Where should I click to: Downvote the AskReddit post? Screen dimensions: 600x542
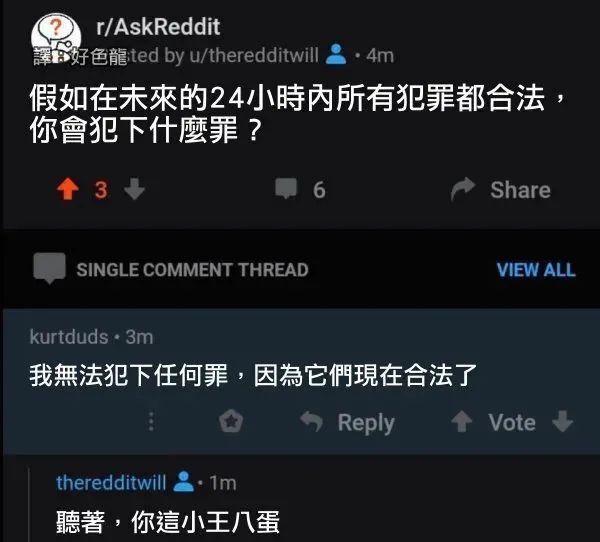tap(134, 189)
